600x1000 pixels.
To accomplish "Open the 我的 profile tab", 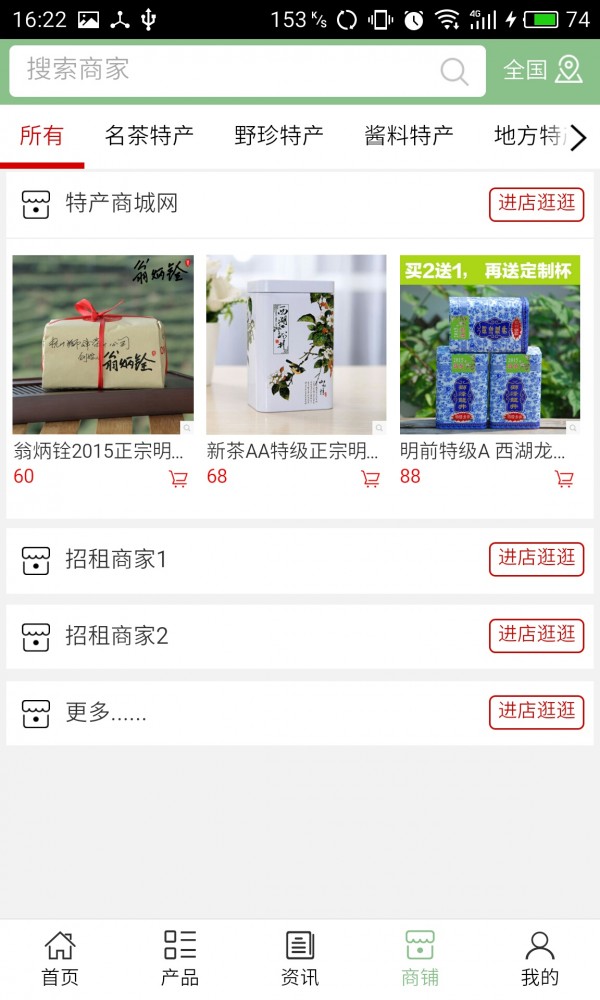I will [540, 958].
